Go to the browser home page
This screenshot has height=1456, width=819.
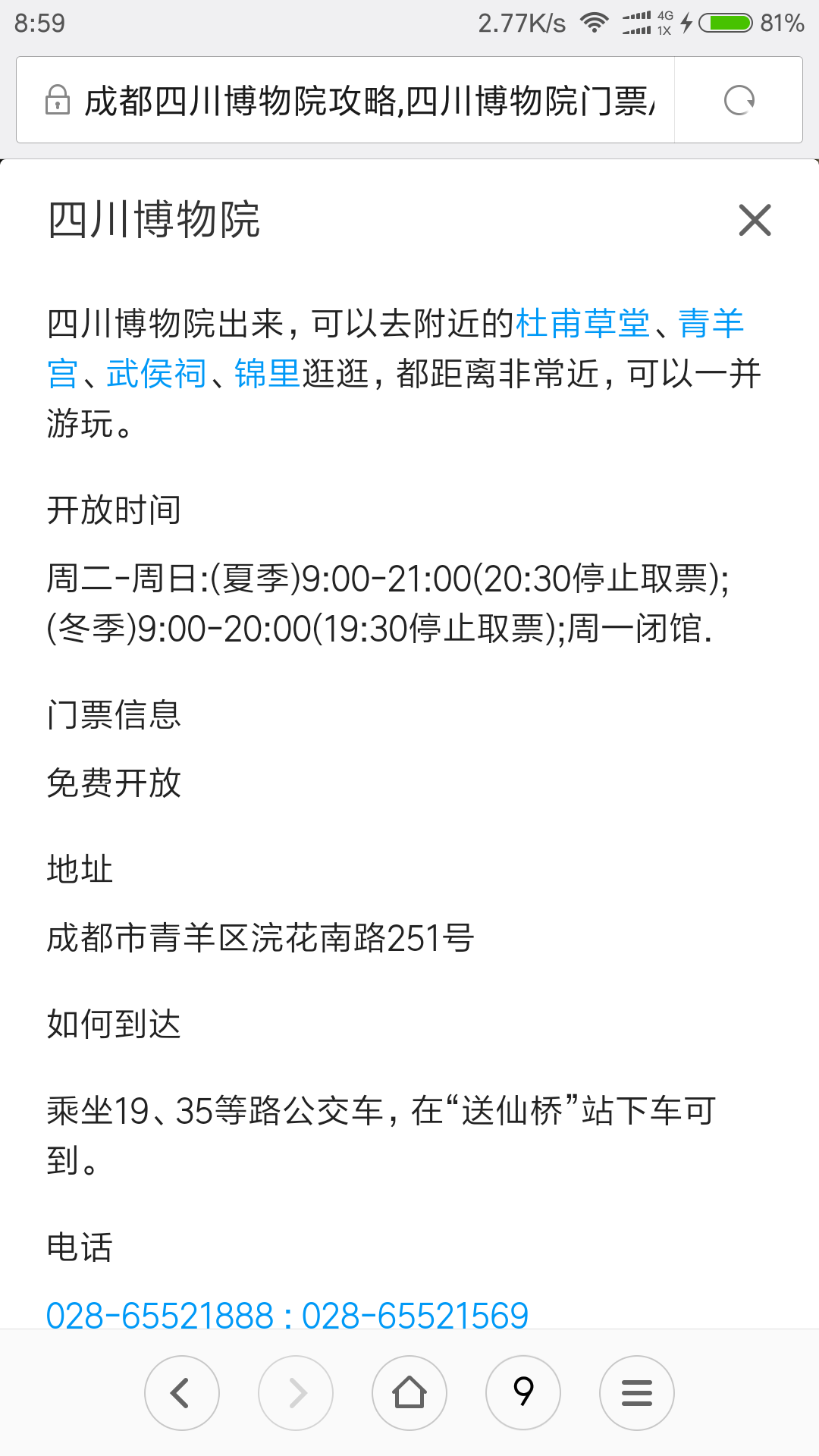[x=409, y=1393]
